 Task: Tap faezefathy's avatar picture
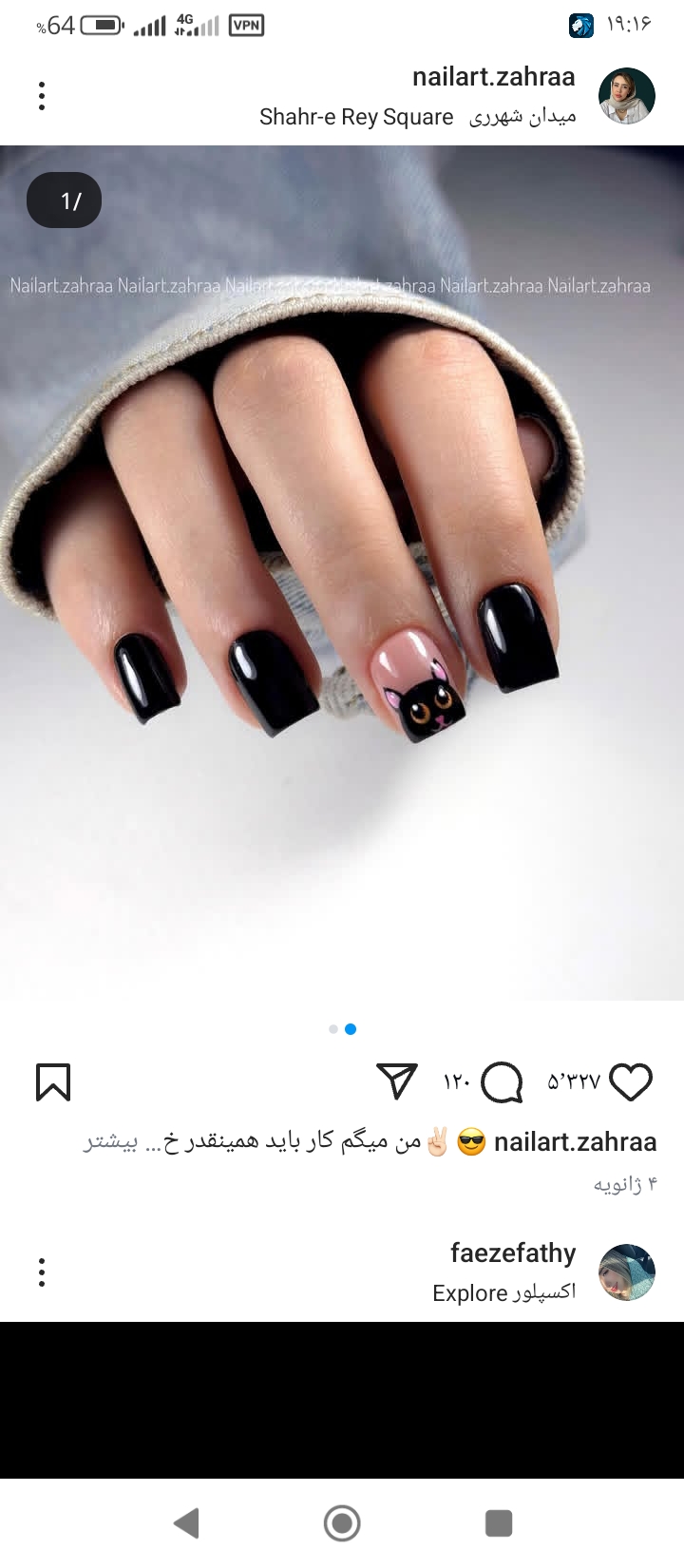(626, 1272)
